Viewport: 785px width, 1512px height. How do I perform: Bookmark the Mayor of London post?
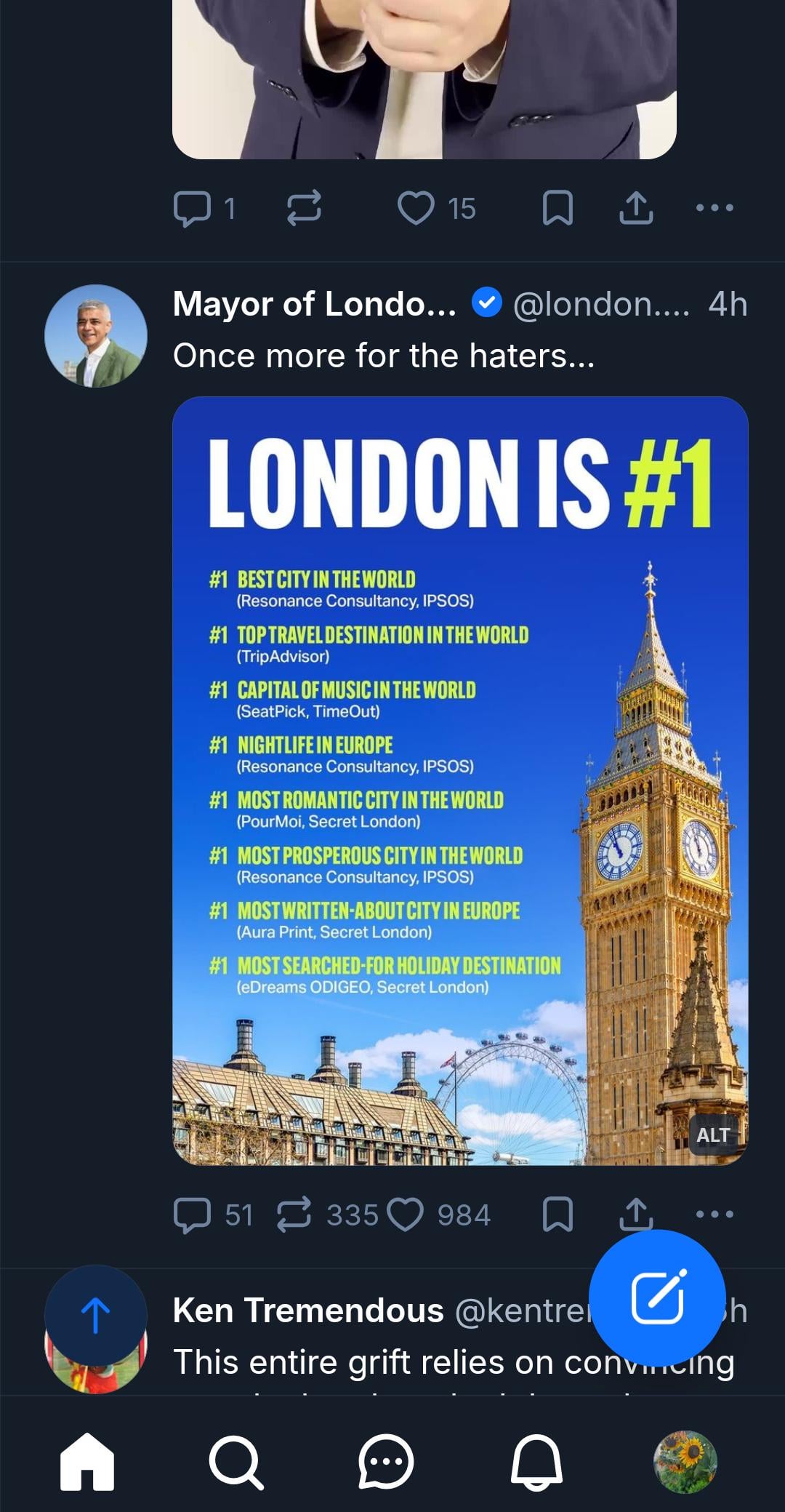tap(557, 1215)
